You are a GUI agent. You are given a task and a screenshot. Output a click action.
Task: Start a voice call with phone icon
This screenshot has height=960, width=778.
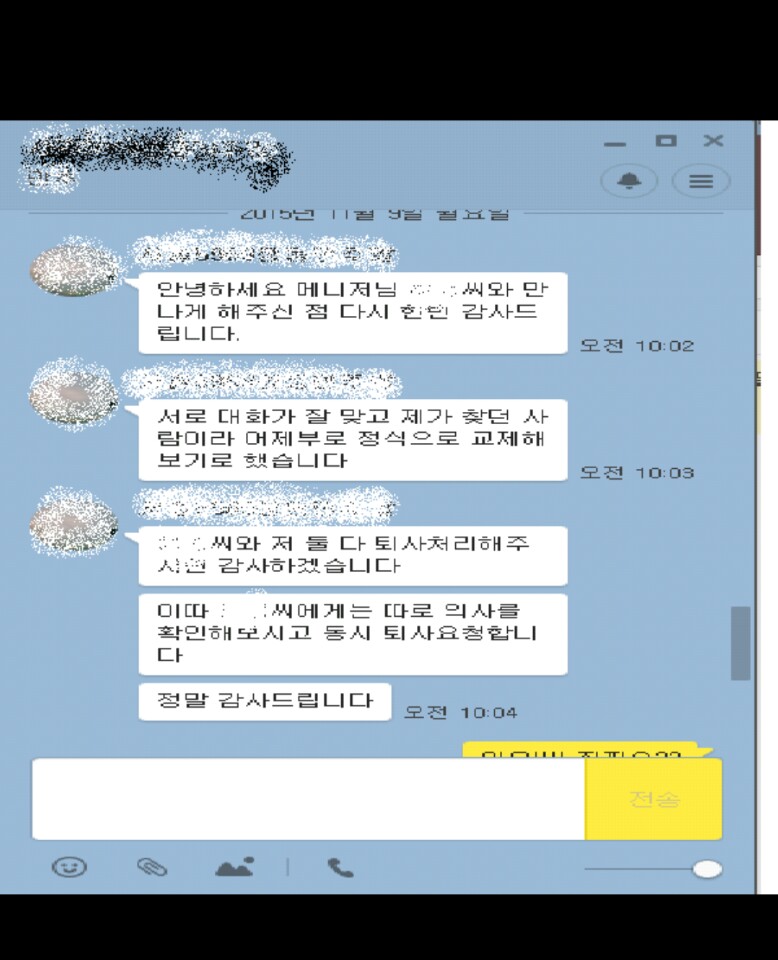tap(340, 867)
